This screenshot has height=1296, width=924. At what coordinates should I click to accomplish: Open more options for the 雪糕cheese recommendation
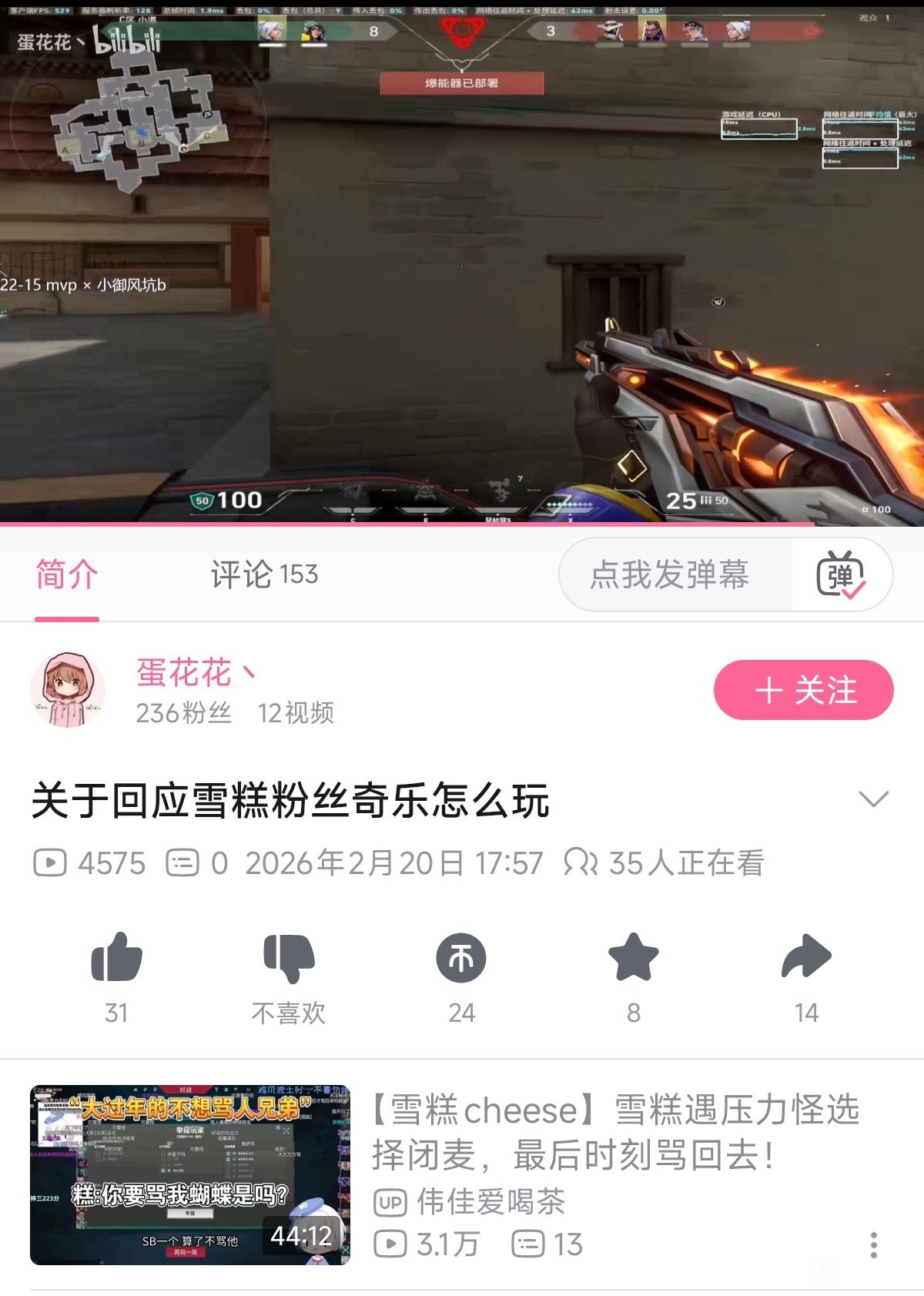click(x=873, y=1244)
